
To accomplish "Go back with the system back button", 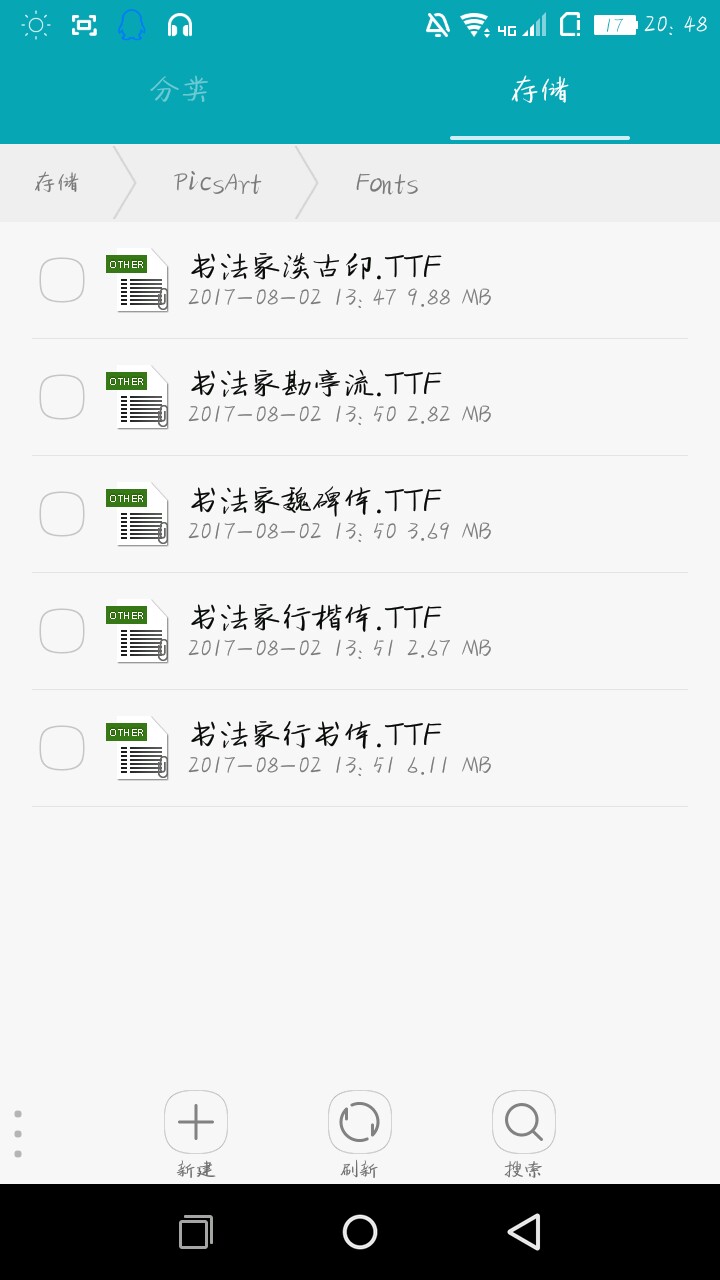I will pos(524,1232).
